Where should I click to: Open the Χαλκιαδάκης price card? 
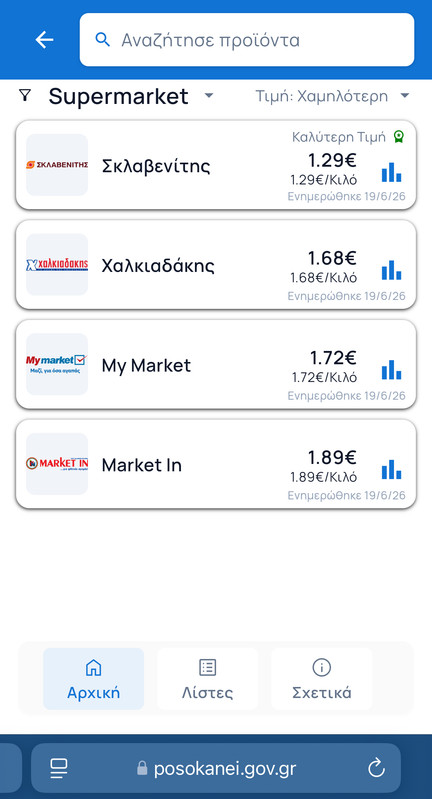click(x=216, y=264)
